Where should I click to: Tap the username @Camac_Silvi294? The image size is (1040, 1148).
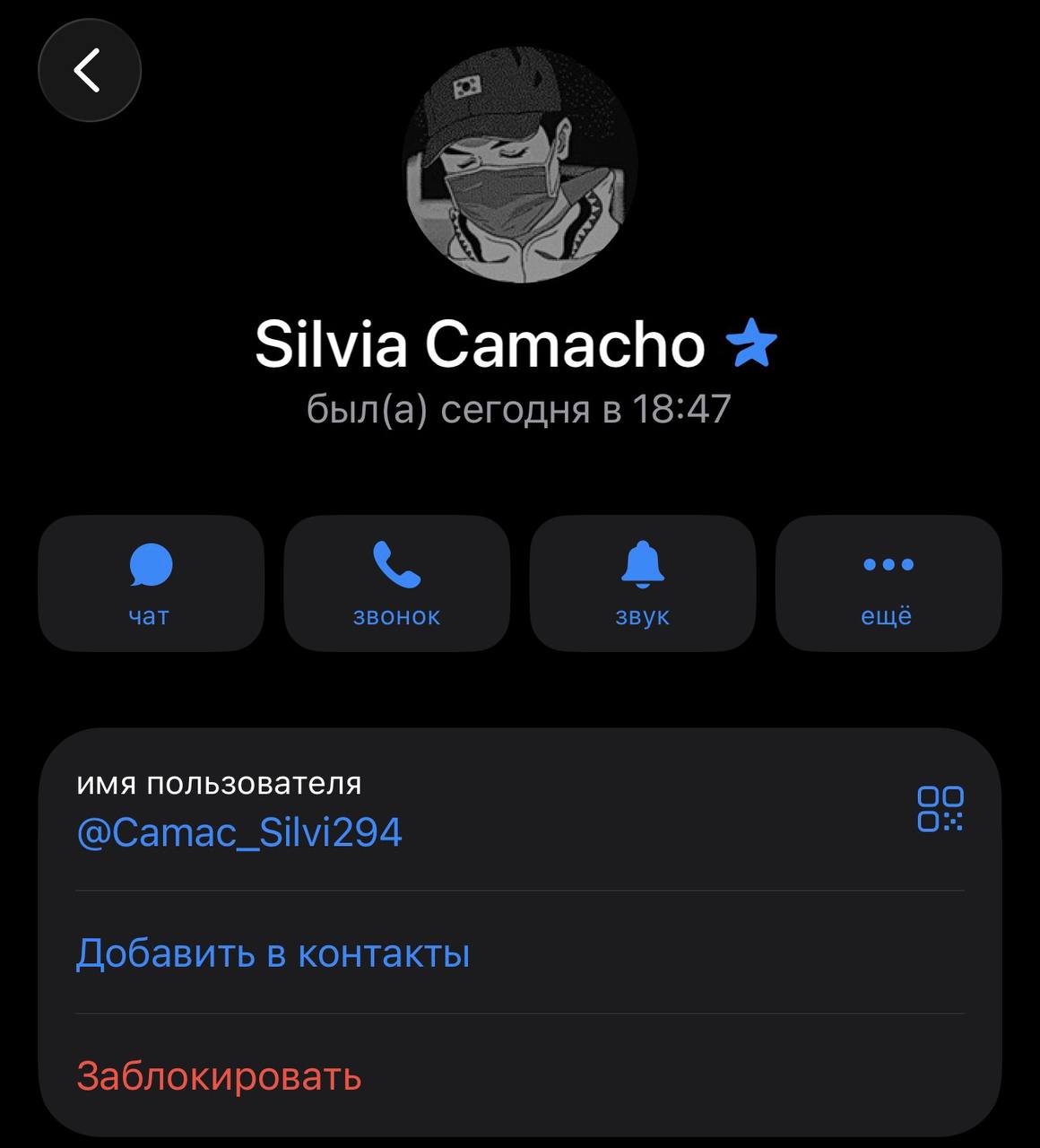click(239, 833)
